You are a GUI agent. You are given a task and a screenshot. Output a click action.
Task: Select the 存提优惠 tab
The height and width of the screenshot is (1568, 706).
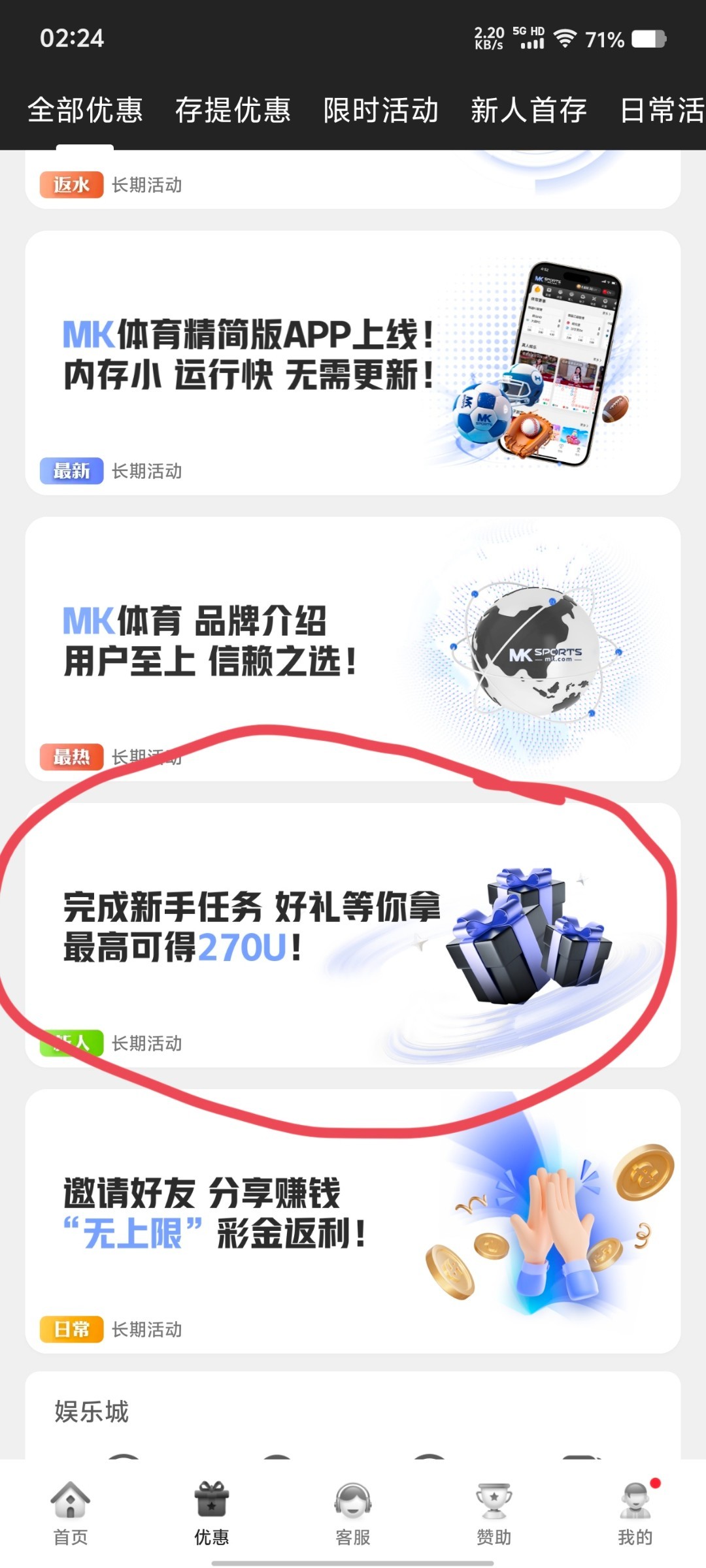(x=233, y=110)
